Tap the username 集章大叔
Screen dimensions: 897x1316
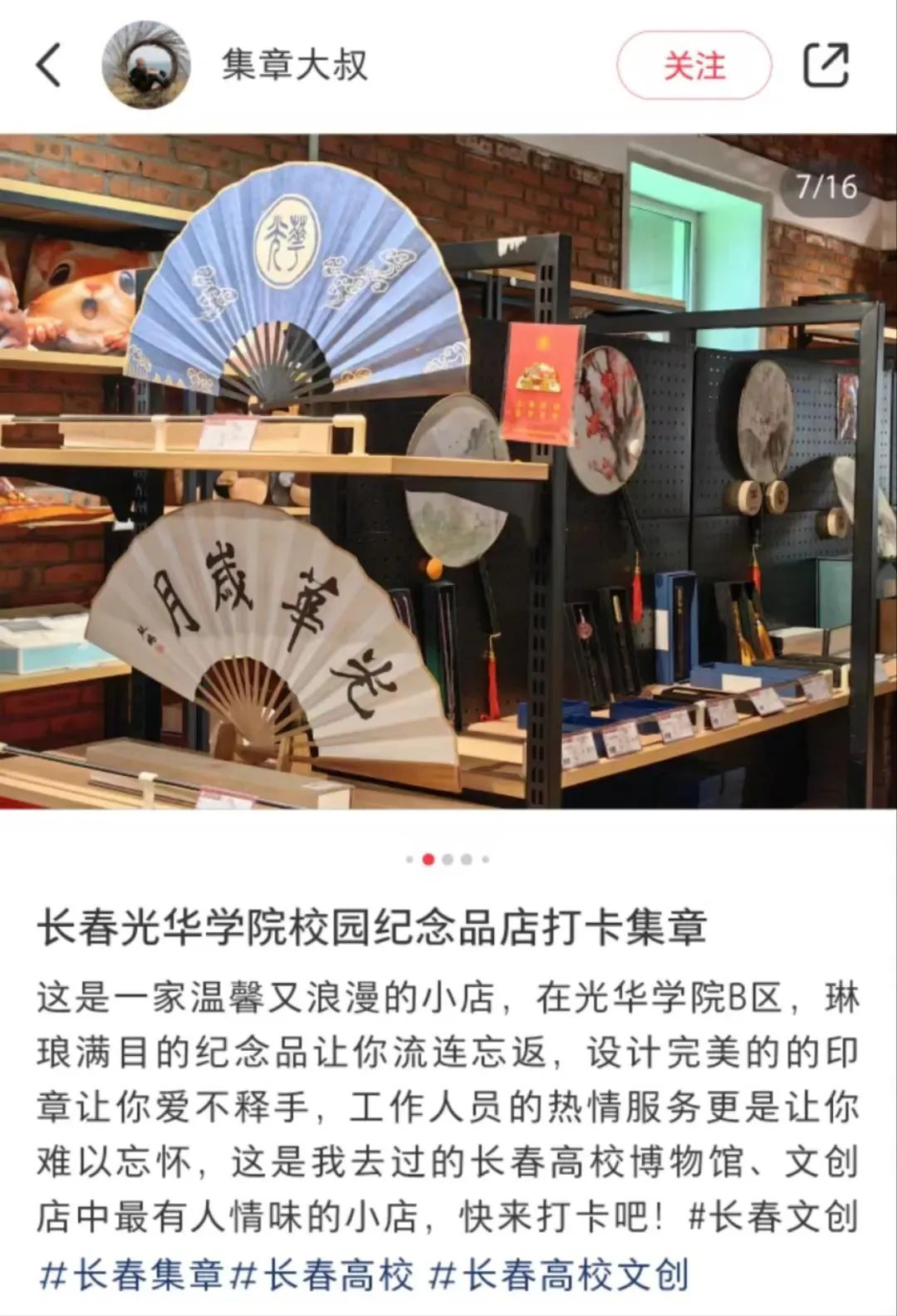295,66
